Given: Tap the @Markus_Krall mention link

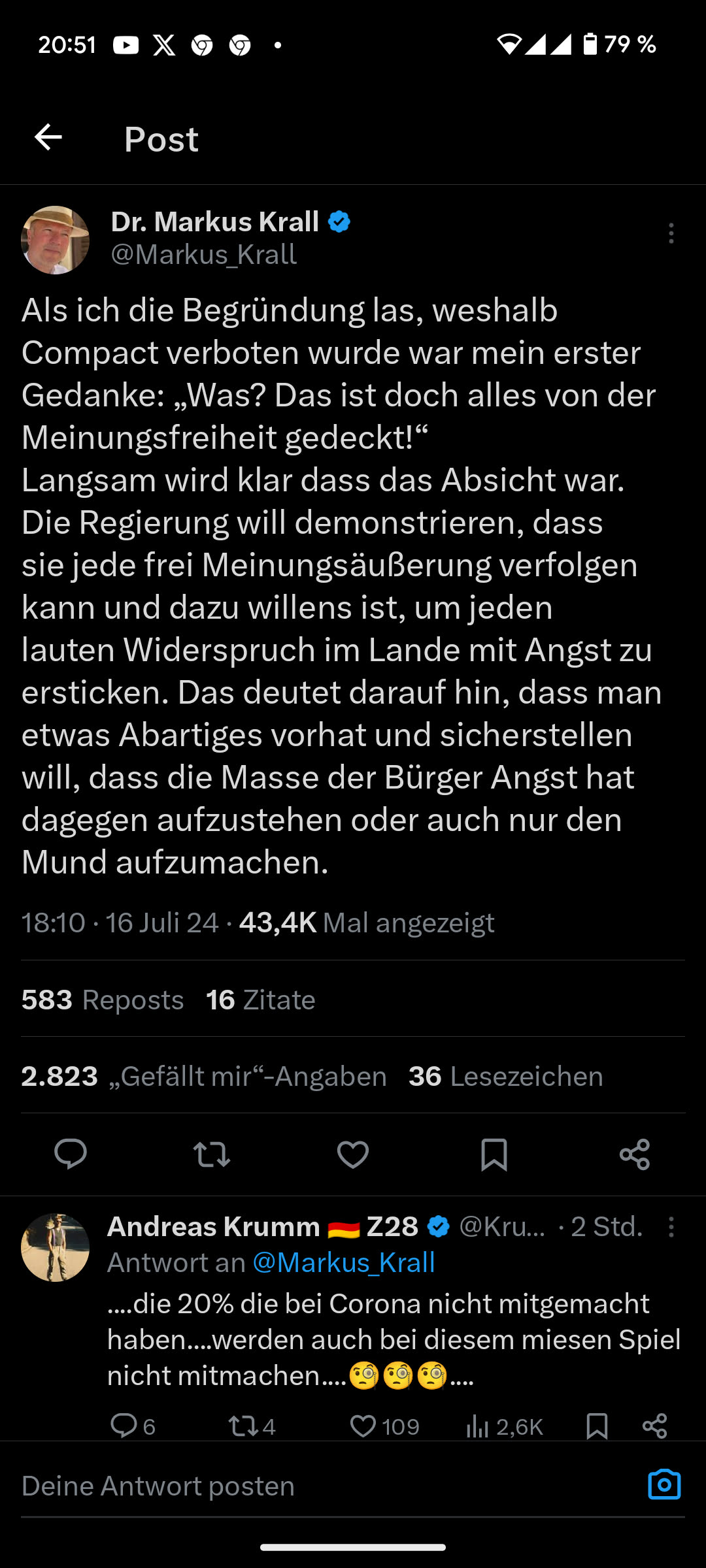Looking at the screenshot, I should click(344, 1262).
